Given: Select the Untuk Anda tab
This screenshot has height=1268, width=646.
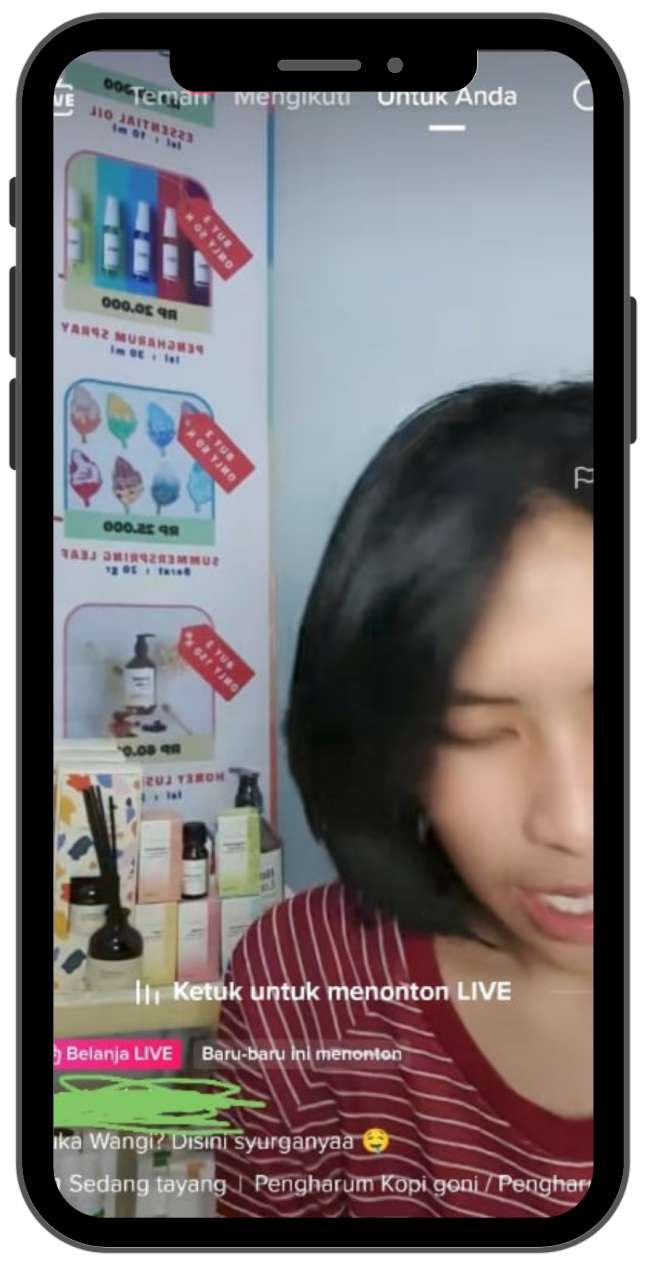Looking at the screenshot, I should click(x=447, y=97).
